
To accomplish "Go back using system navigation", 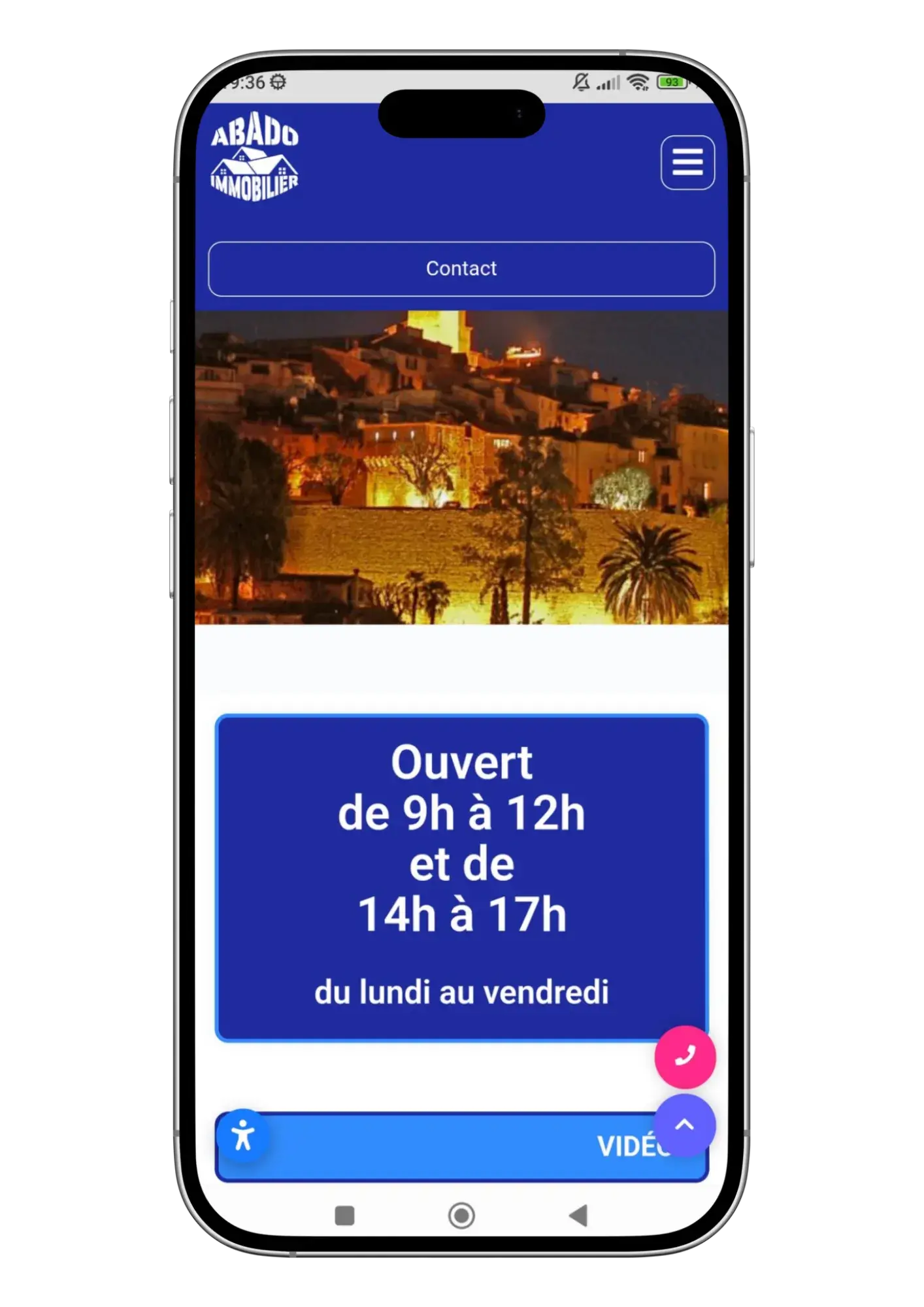I will pos(578,1216).
